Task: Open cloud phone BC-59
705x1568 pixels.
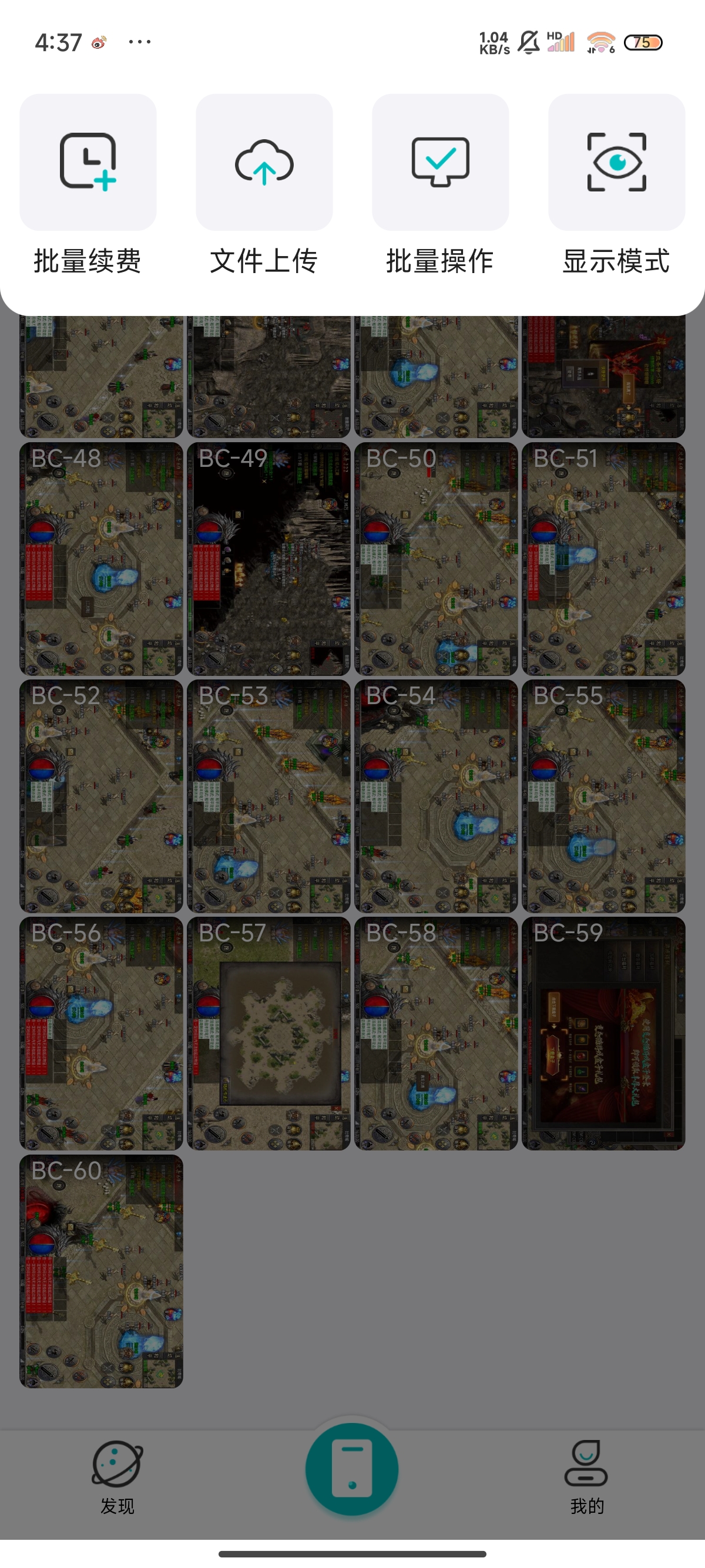Action: tap(603, 1034)
